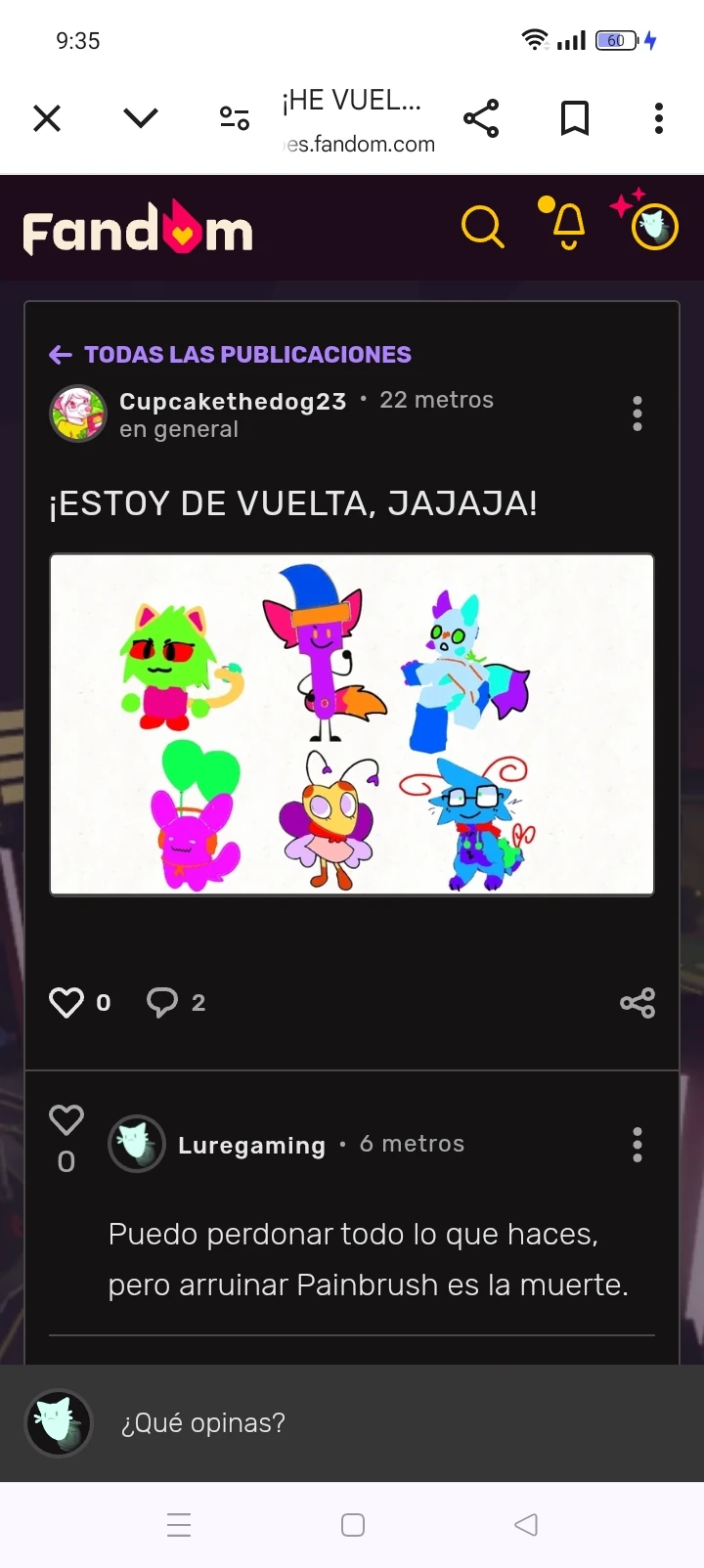704x1568 pixels.
Task: Go back to Todas las publicaciones
Action: pos(231,355)
